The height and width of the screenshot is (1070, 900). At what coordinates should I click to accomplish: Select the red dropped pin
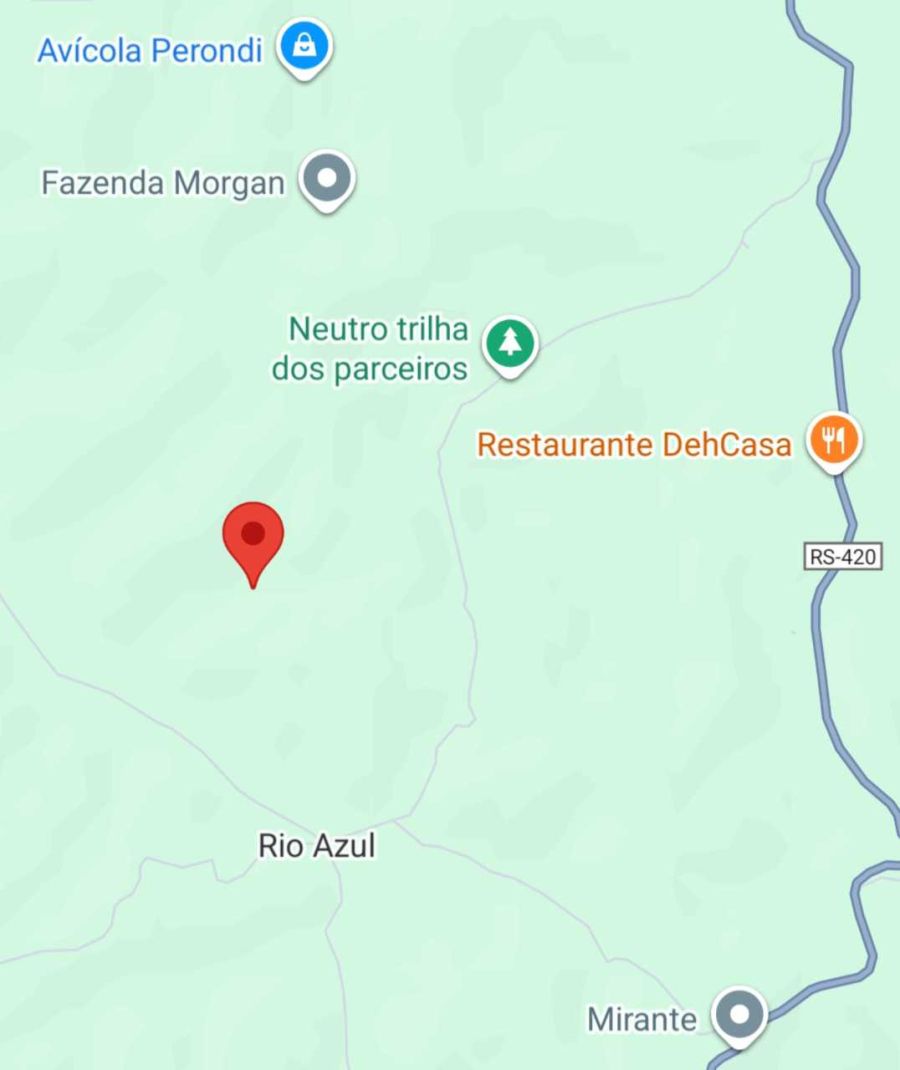click(253, 538)
